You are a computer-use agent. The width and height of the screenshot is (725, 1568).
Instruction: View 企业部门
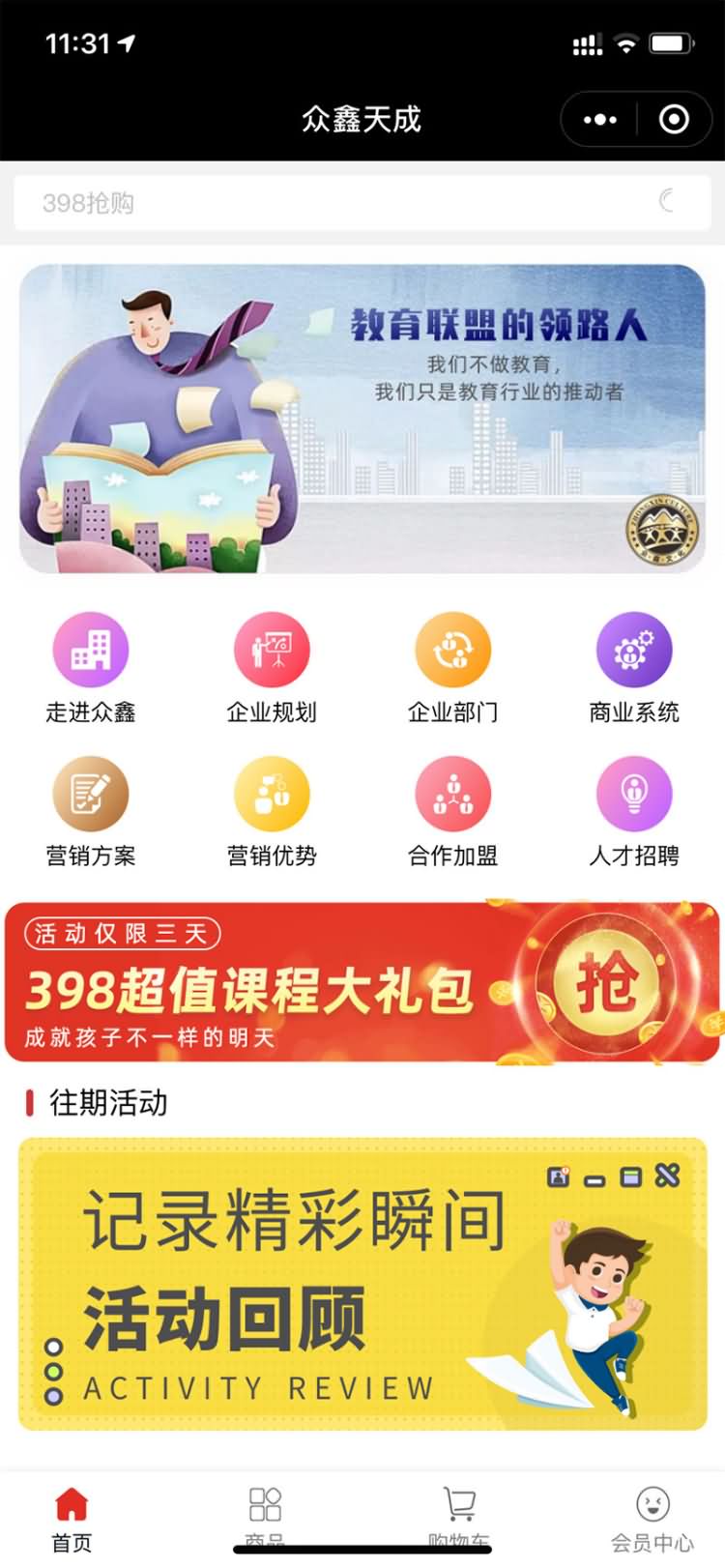(452, 667)
